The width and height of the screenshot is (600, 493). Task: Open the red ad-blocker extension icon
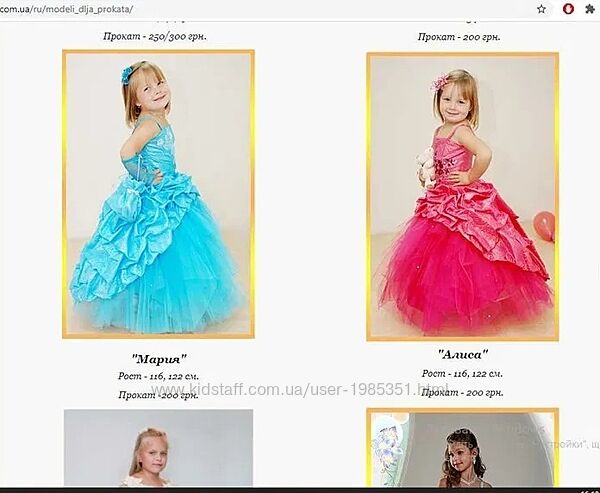pyautogui.click(x=568, y=9)
